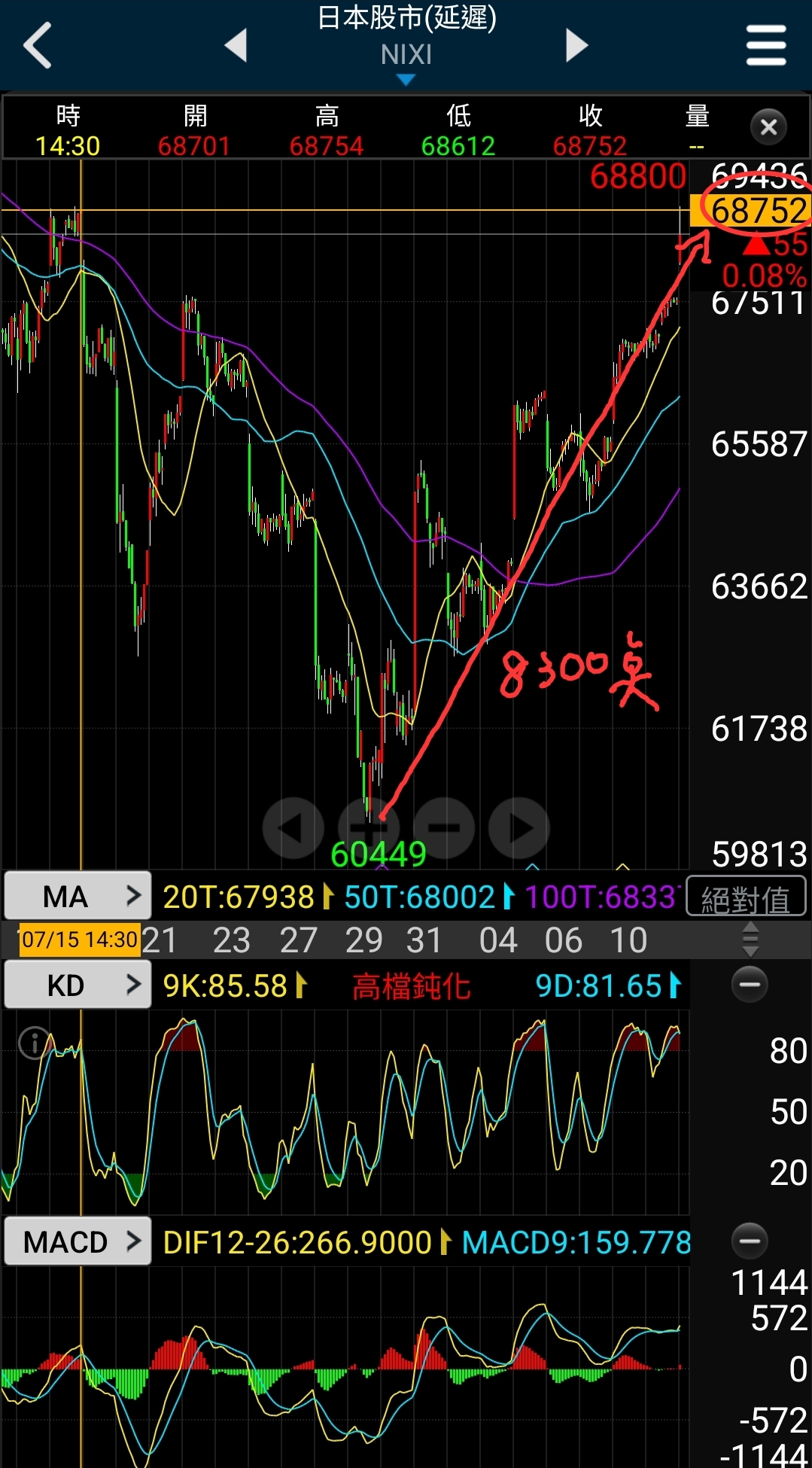Zoom out the chart with minus overlay

(x=444, y=828)
